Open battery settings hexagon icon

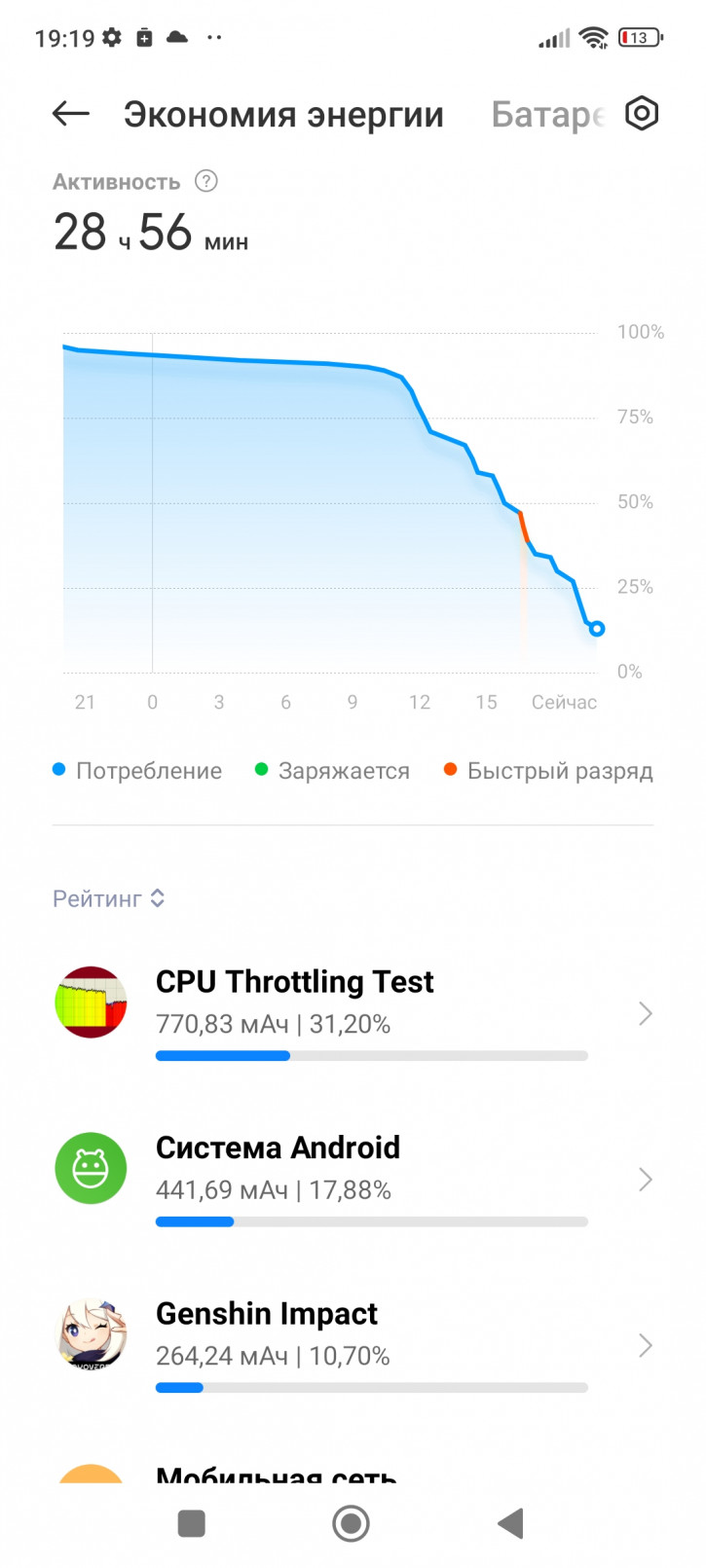[642, 114]
